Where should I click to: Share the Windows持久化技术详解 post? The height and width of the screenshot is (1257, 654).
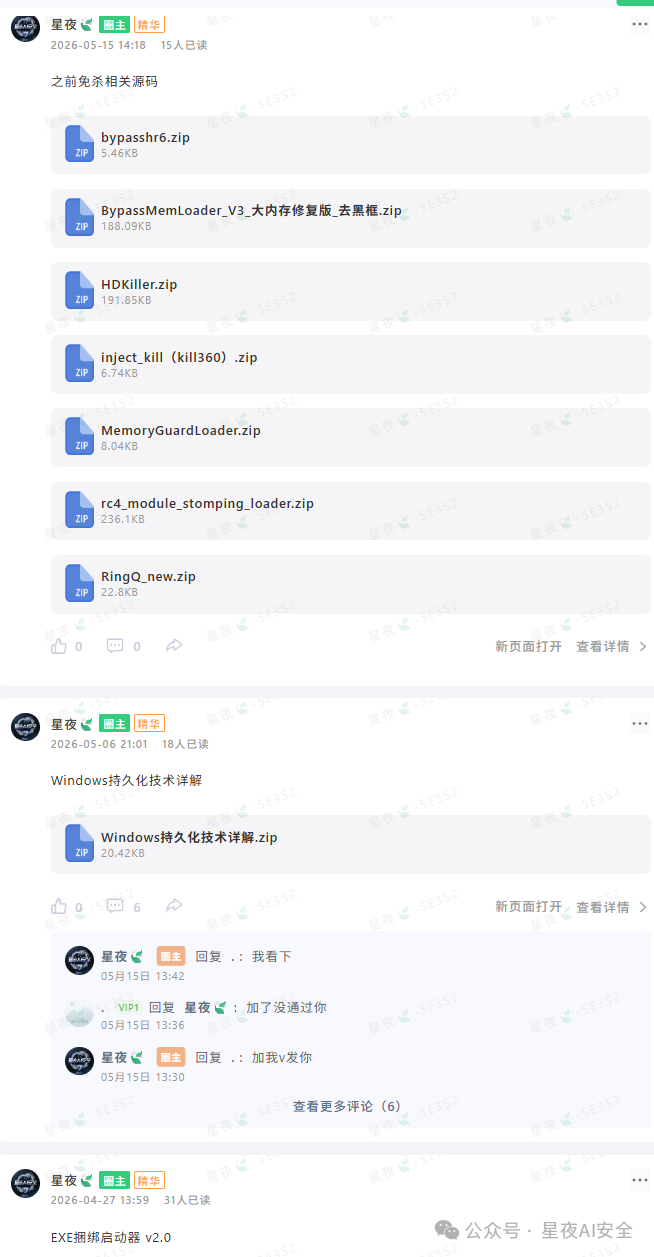[x=174, y=906]
